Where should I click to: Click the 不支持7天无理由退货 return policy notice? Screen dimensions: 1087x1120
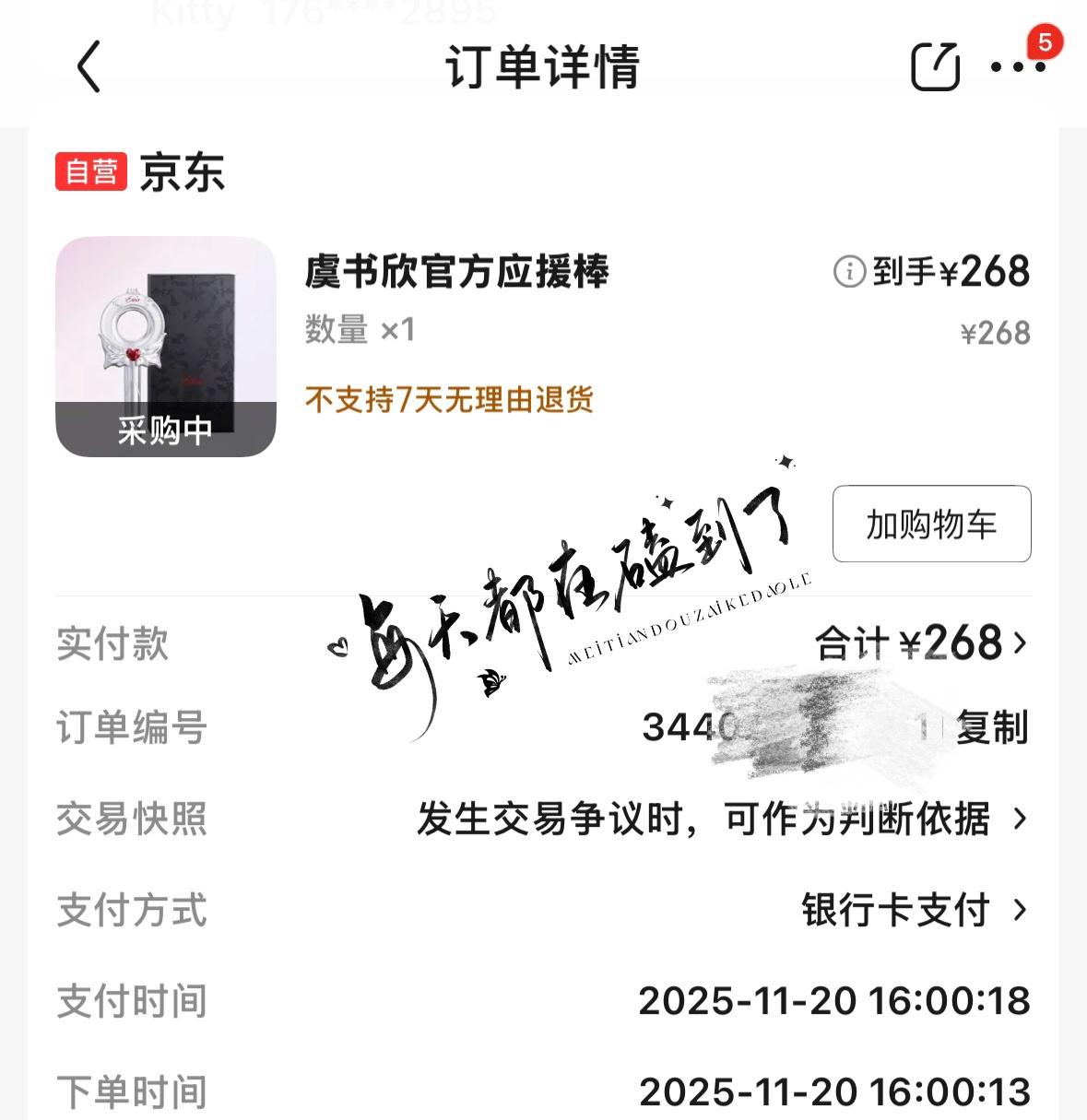tap(449, 398)
